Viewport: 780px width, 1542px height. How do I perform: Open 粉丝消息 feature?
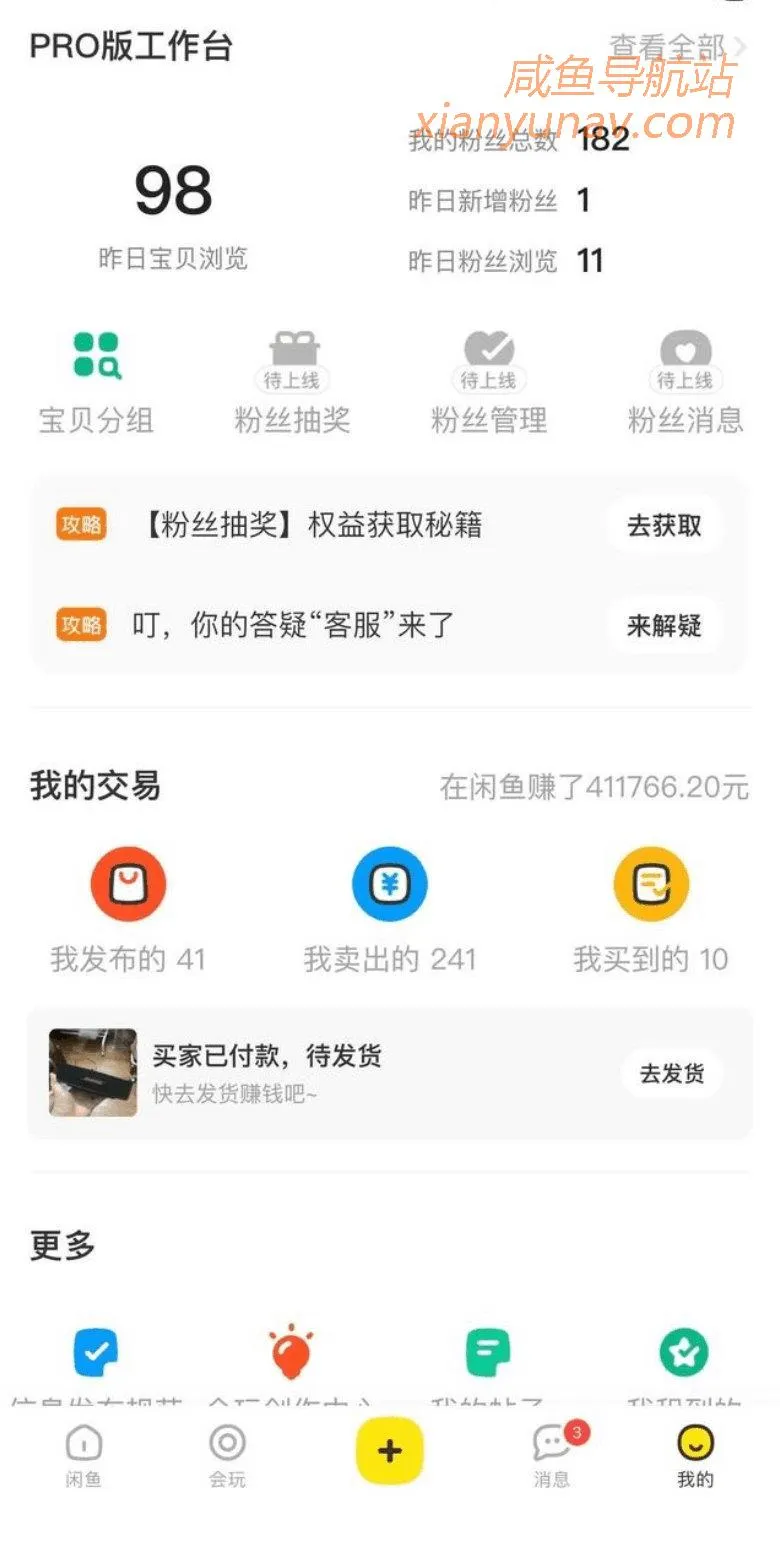tap(685, 383)
